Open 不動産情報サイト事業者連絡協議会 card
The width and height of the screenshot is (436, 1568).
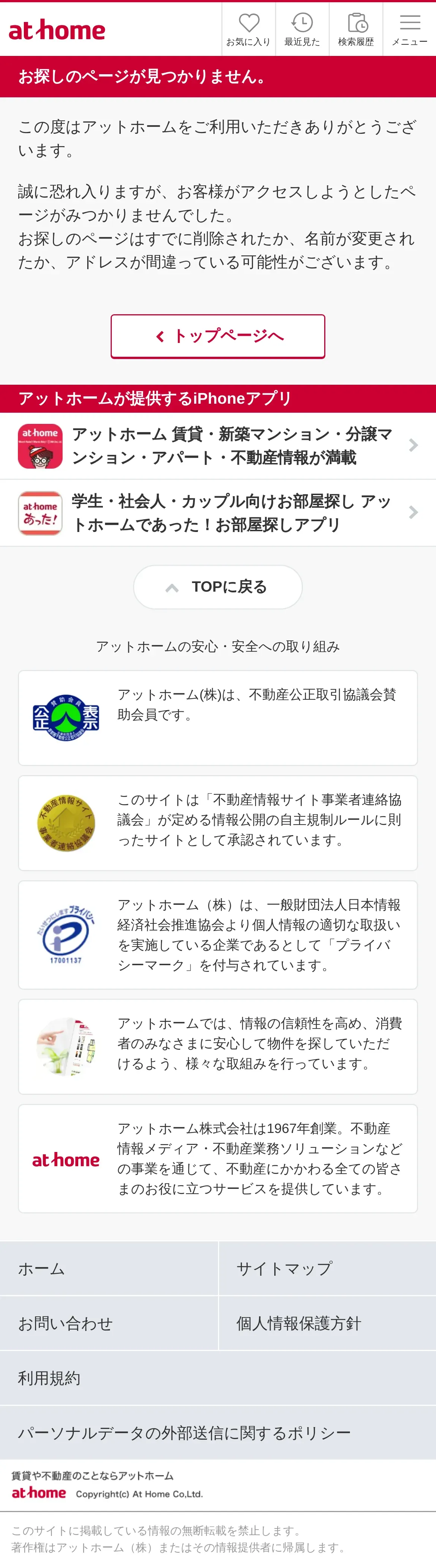[x=218, y=822]
